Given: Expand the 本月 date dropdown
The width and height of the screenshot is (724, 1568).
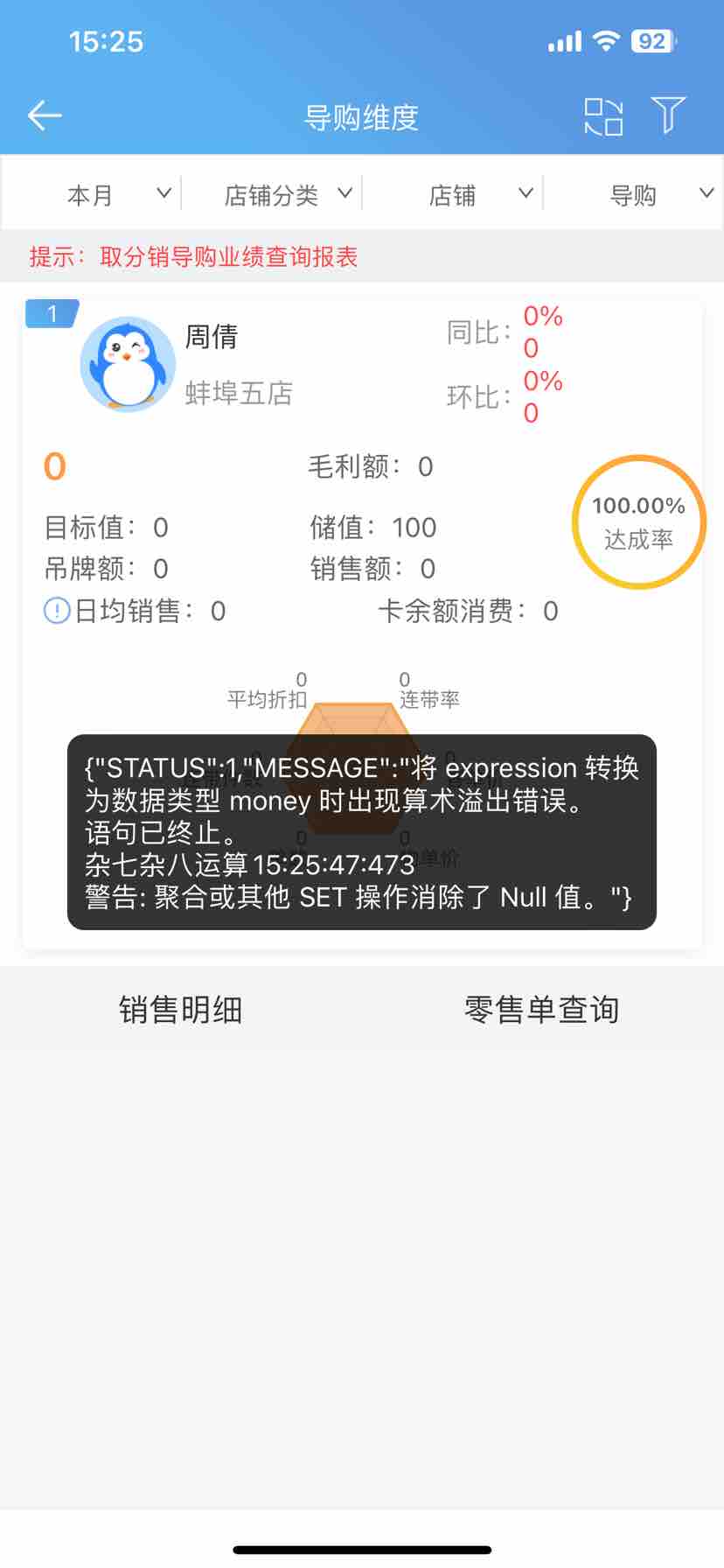Looking at the screenshot, I should point(117,194).
